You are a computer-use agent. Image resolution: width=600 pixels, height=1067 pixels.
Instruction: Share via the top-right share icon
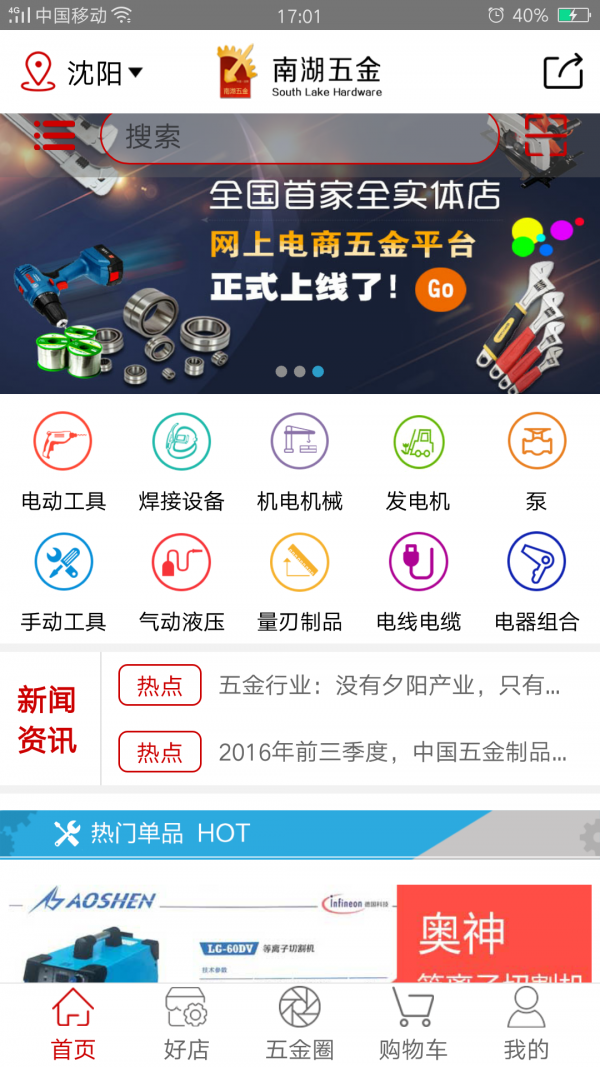click(563, 72)
